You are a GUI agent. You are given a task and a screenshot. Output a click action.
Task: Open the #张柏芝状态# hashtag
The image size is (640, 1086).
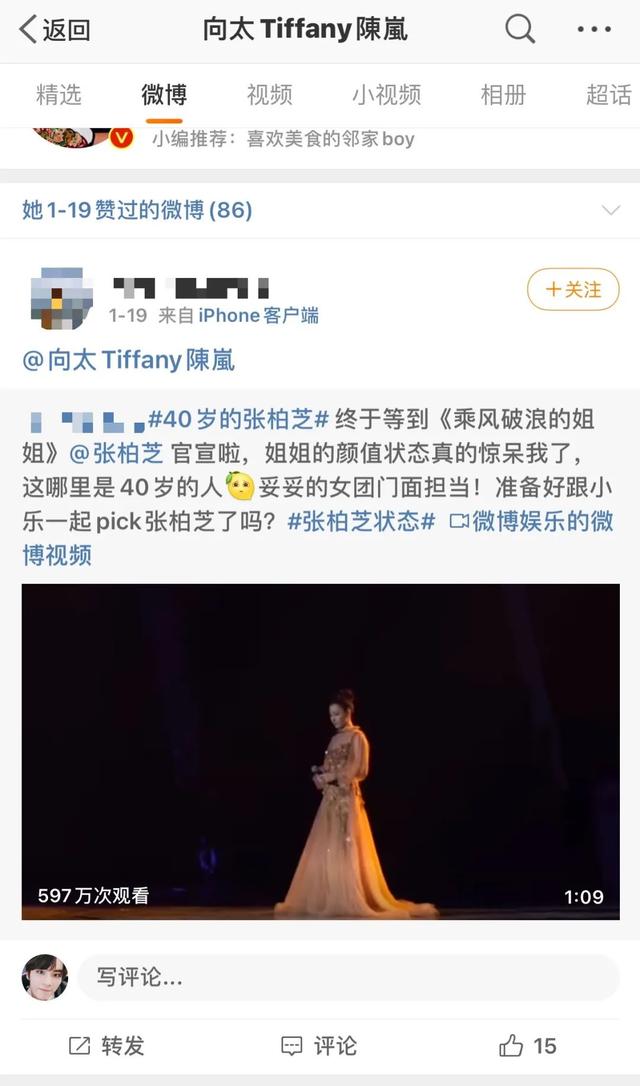click(361, 522)
